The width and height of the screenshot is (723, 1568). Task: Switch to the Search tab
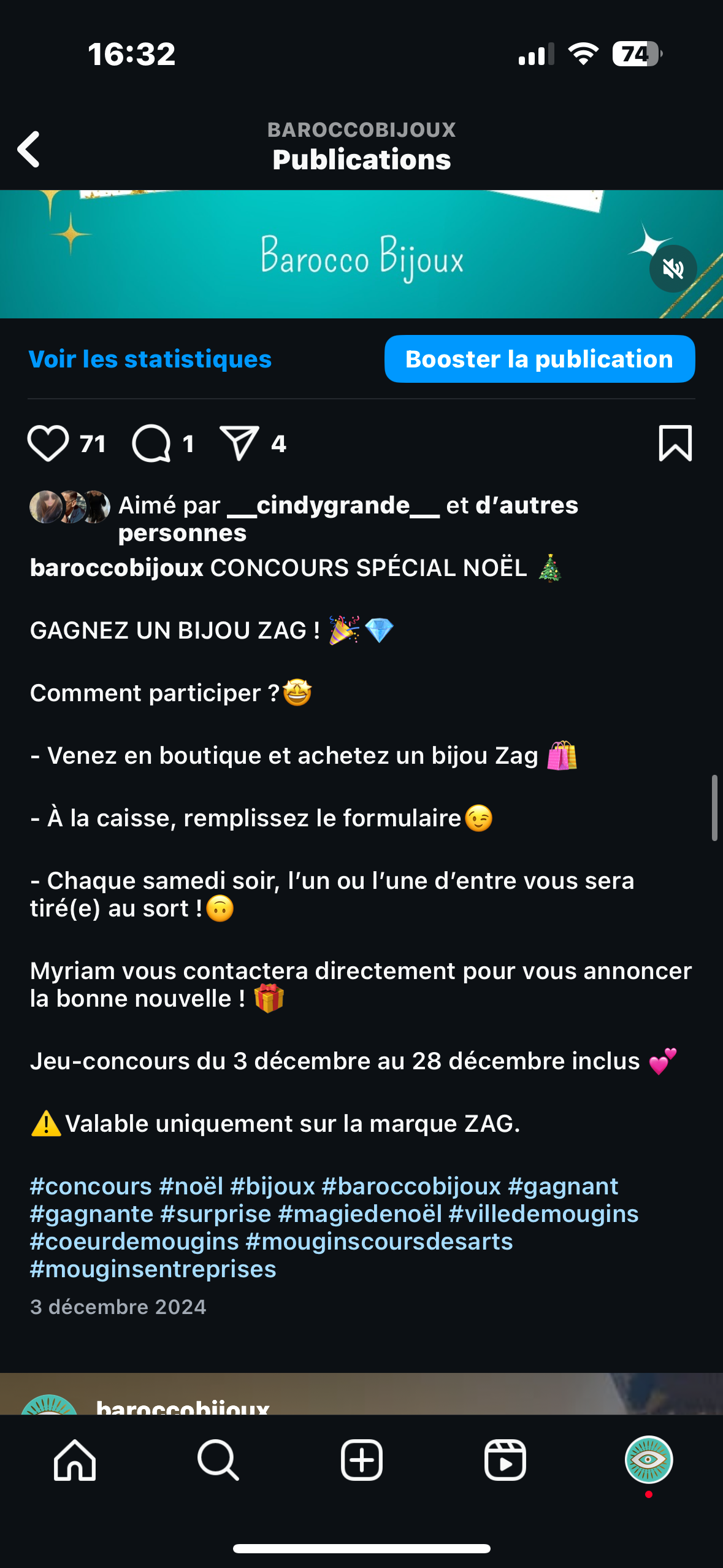pos(218,1460)
